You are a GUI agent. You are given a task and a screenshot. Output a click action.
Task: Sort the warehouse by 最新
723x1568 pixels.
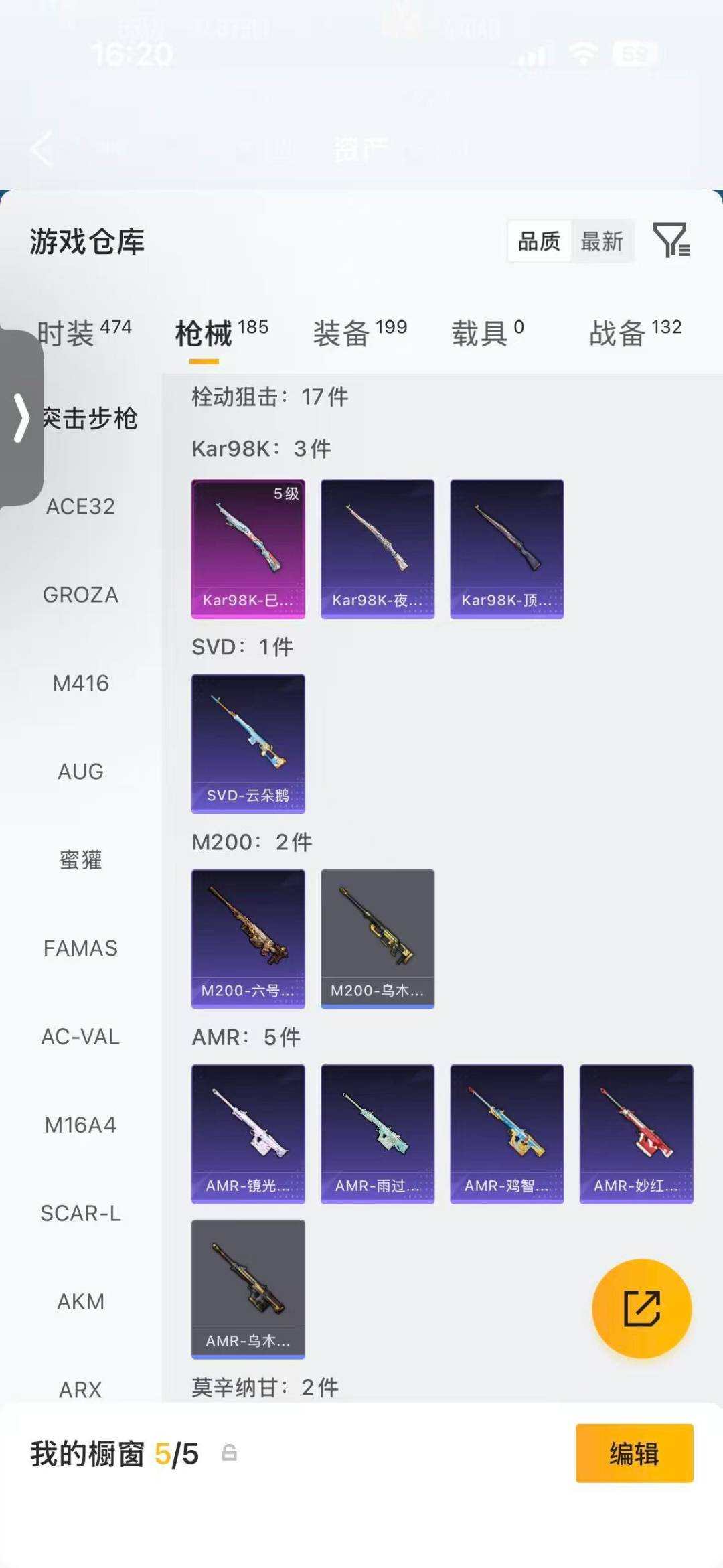coord(602,241)
